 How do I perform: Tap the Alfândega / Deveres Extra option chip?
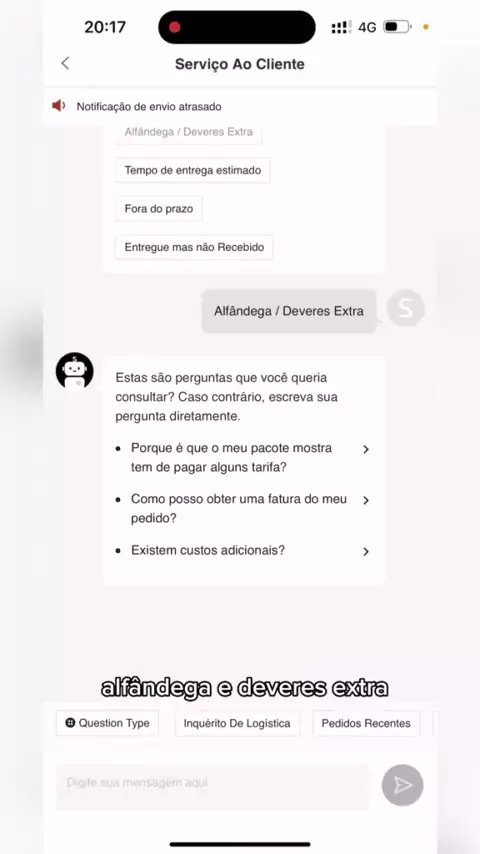189,132
